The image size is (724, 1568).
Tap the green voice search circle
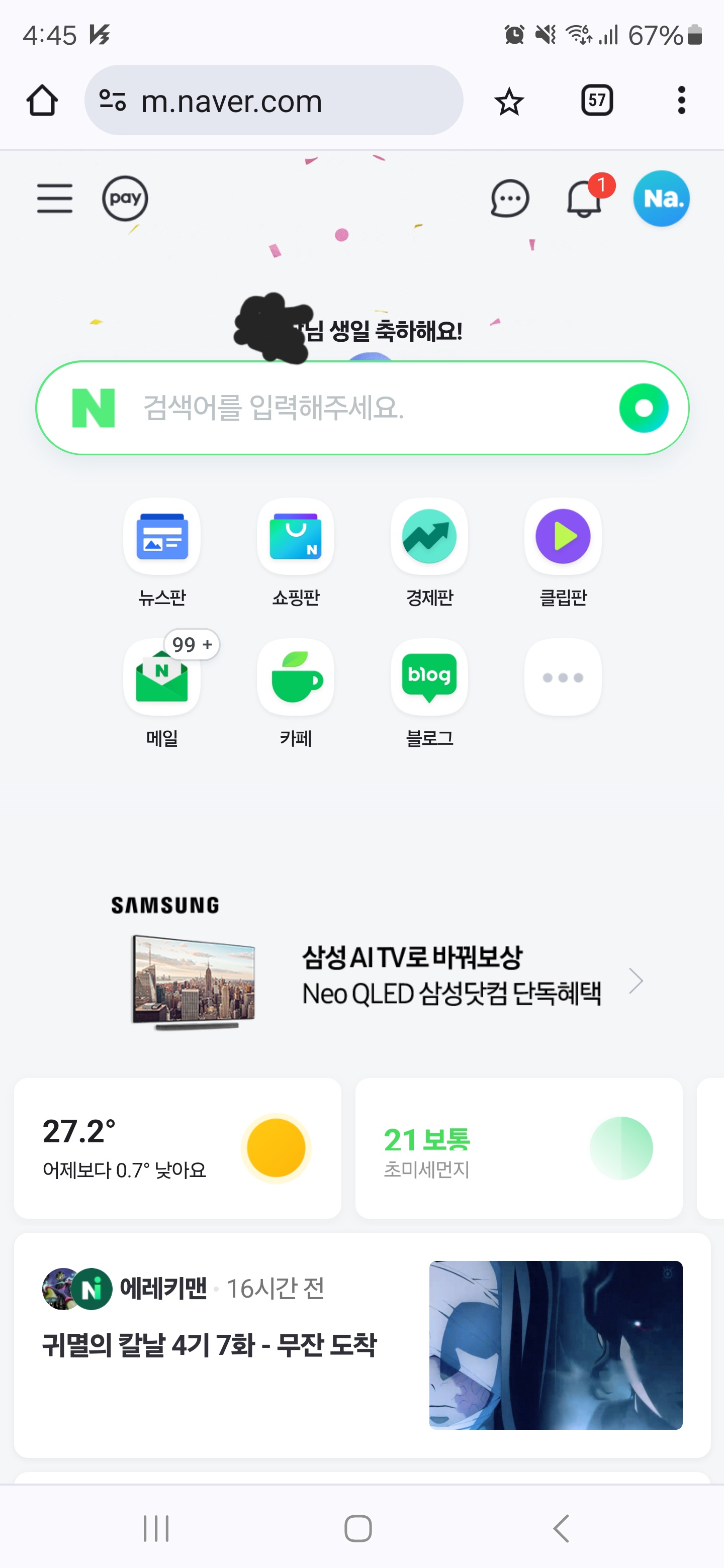644,408
